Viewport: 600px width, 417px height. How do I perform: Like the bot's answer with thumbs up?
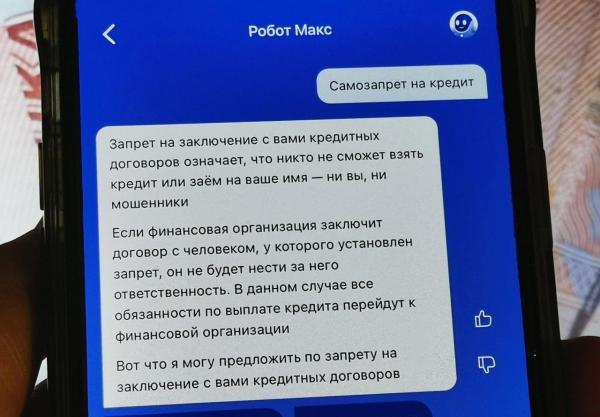point(485,319)
